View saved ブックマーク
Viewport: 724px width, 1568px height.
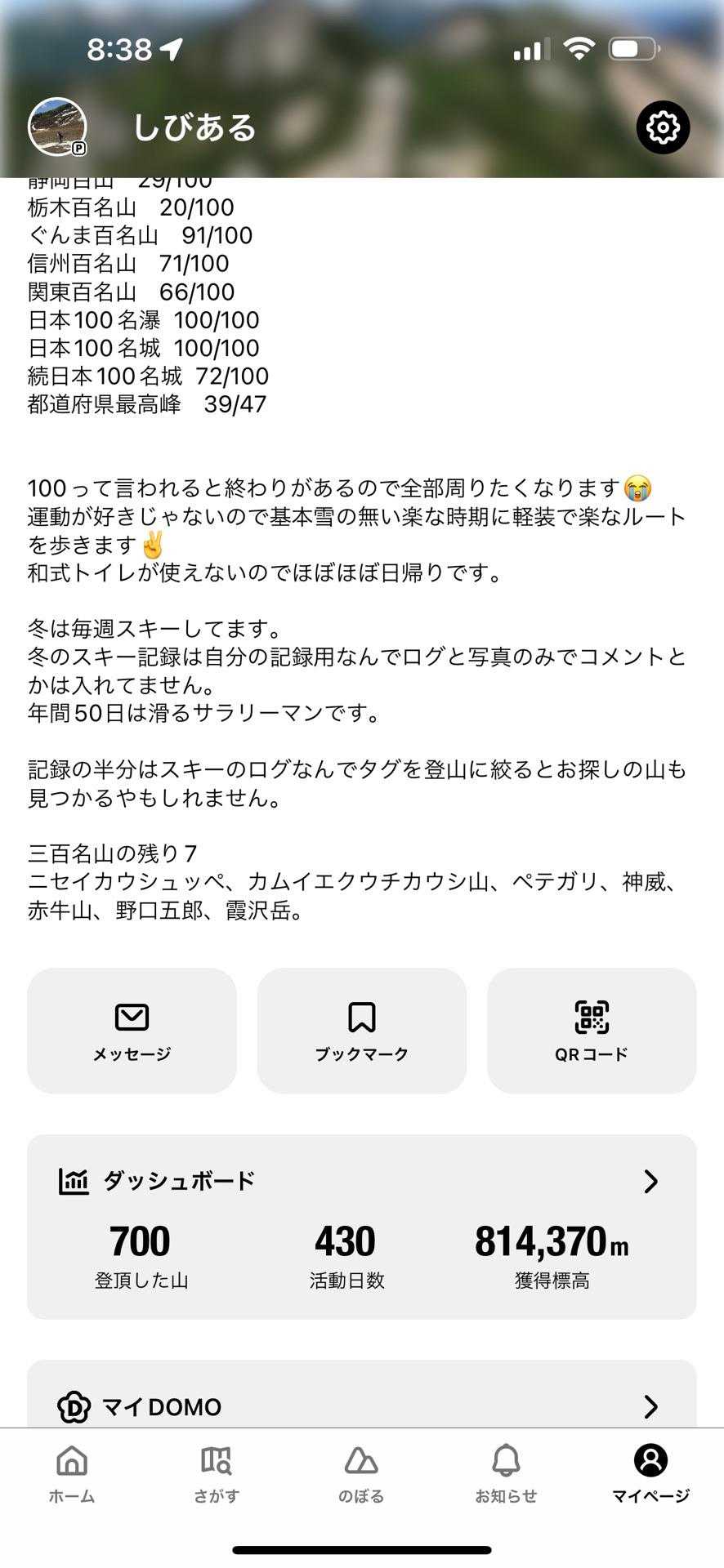(x=361, y=1030)
